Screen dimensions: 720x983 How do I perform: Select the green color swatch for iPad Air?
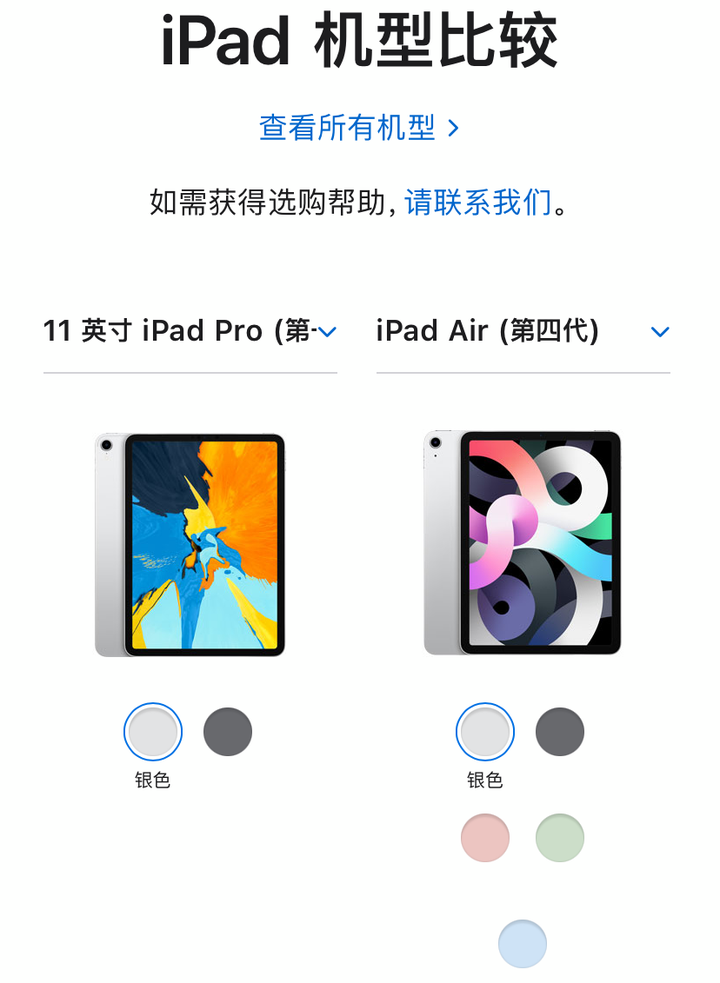560,837
